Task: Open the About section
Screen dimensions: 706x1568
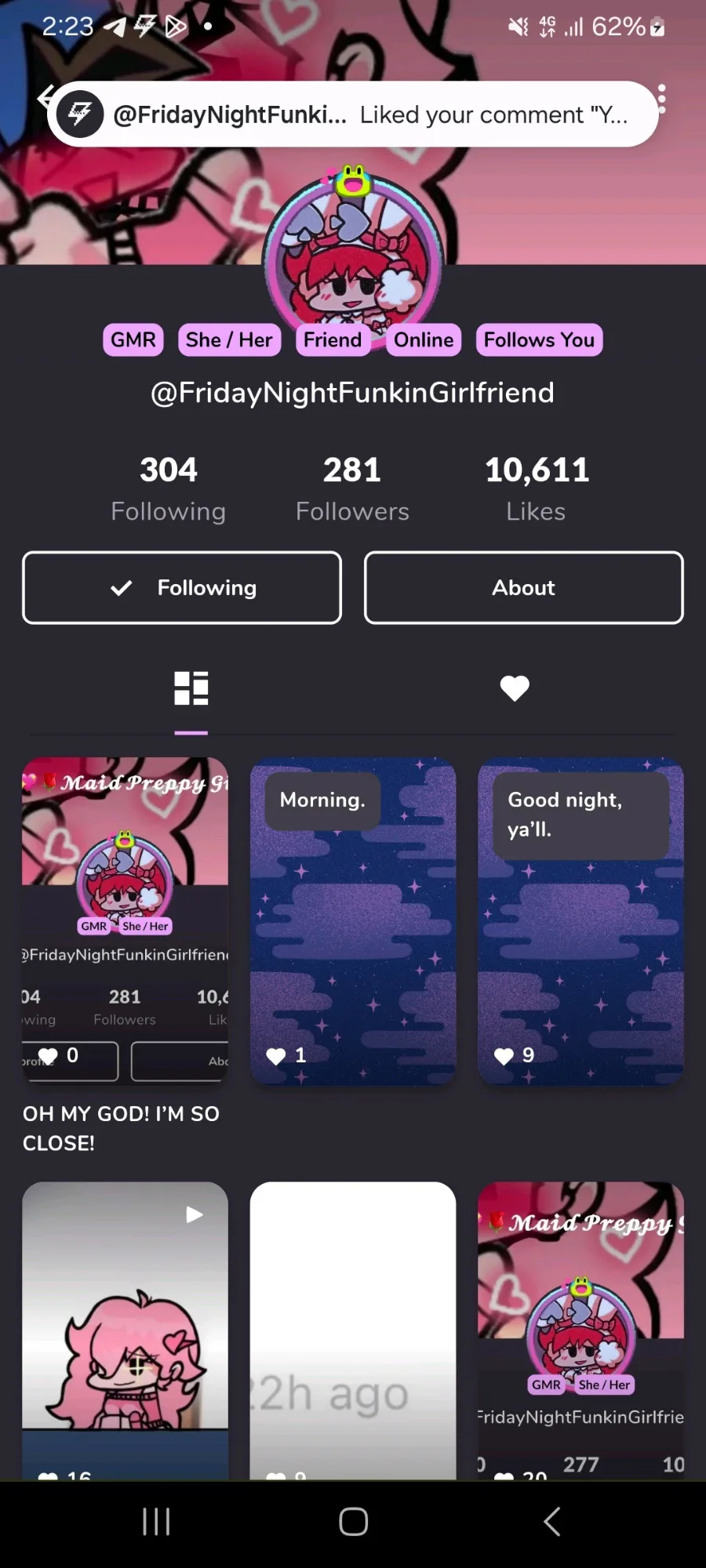Action: [x=523, y=588]
